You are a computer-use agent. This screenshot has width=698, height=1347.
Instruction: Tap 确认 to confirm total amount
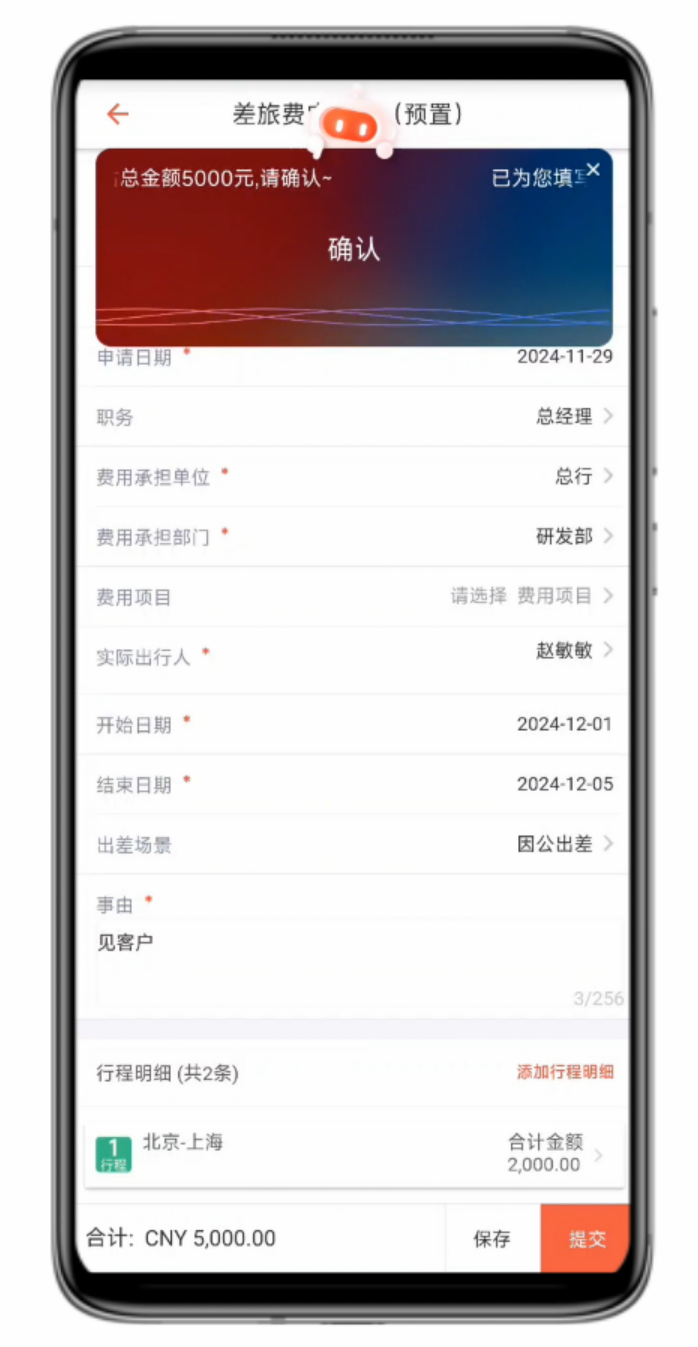click(353, 249)
